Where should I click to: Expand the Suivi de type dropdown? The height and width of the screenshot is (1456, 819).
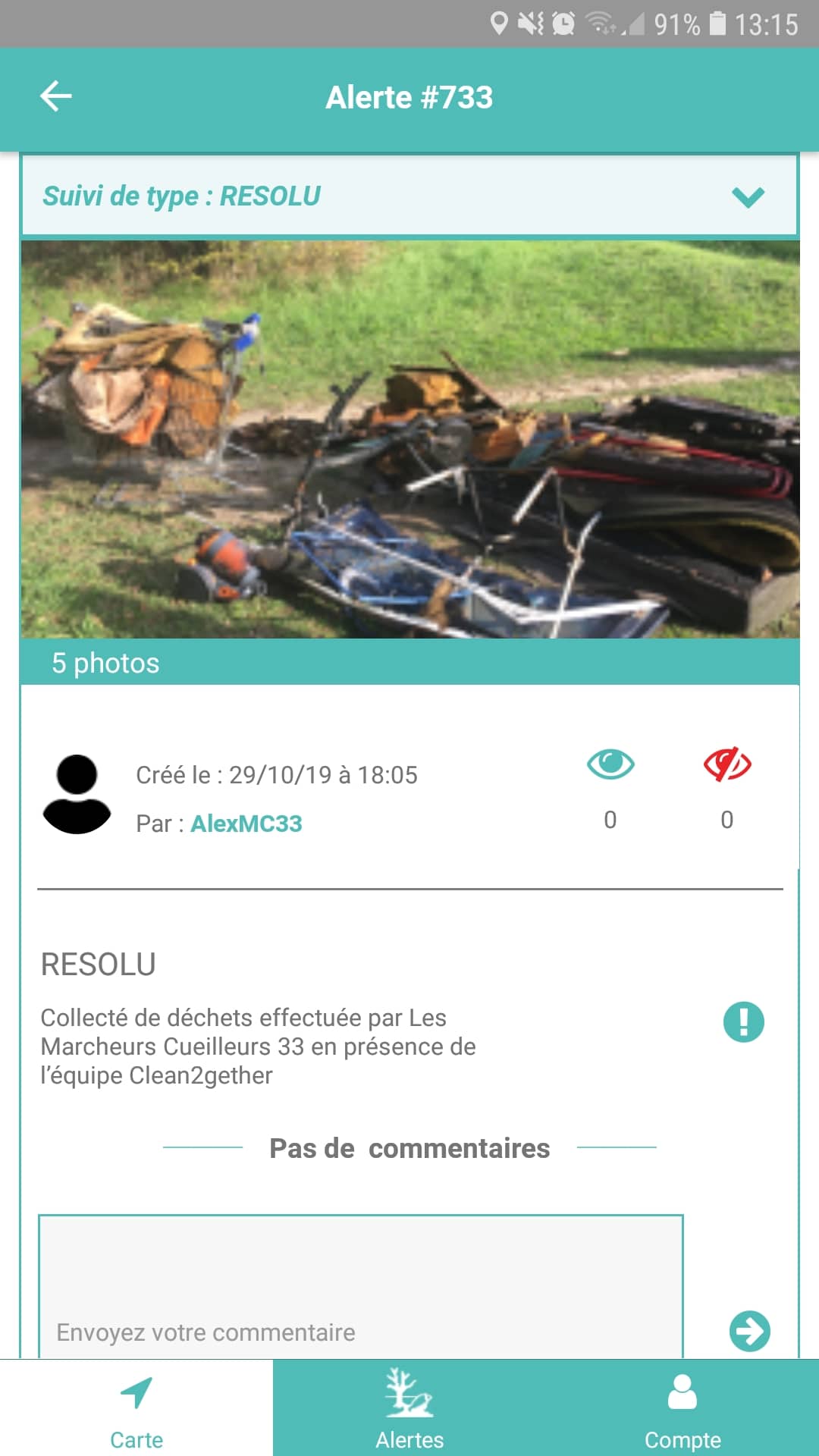[748, 196]
